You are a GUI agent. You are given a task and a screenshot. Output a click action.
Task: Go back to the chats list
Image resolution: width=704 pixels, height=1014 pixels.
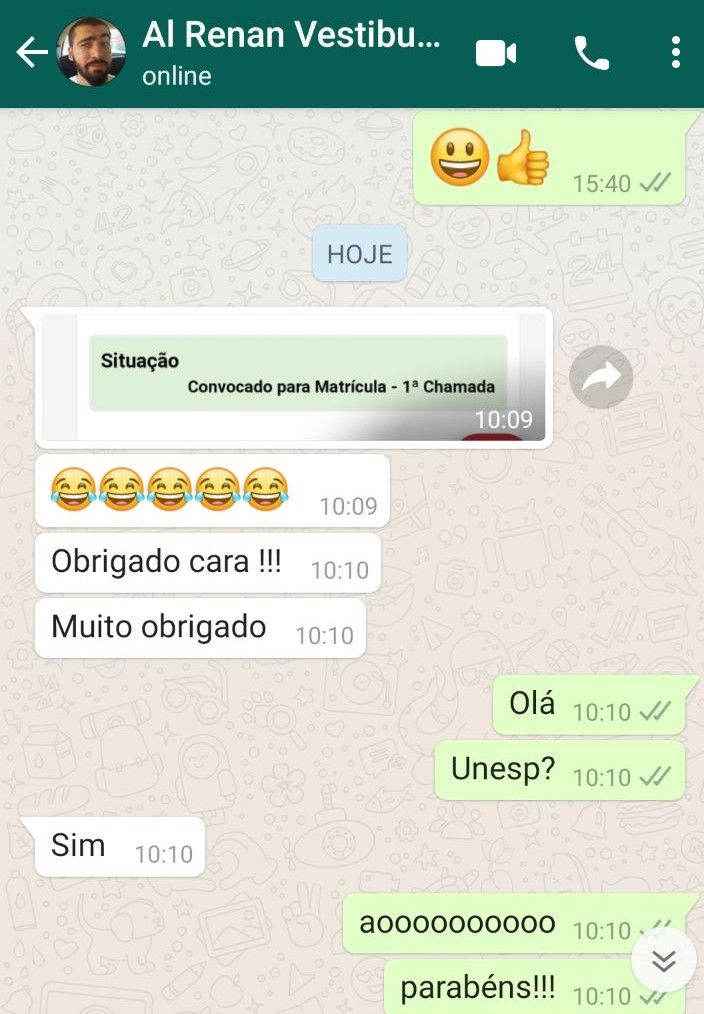(x=32, y=53)
